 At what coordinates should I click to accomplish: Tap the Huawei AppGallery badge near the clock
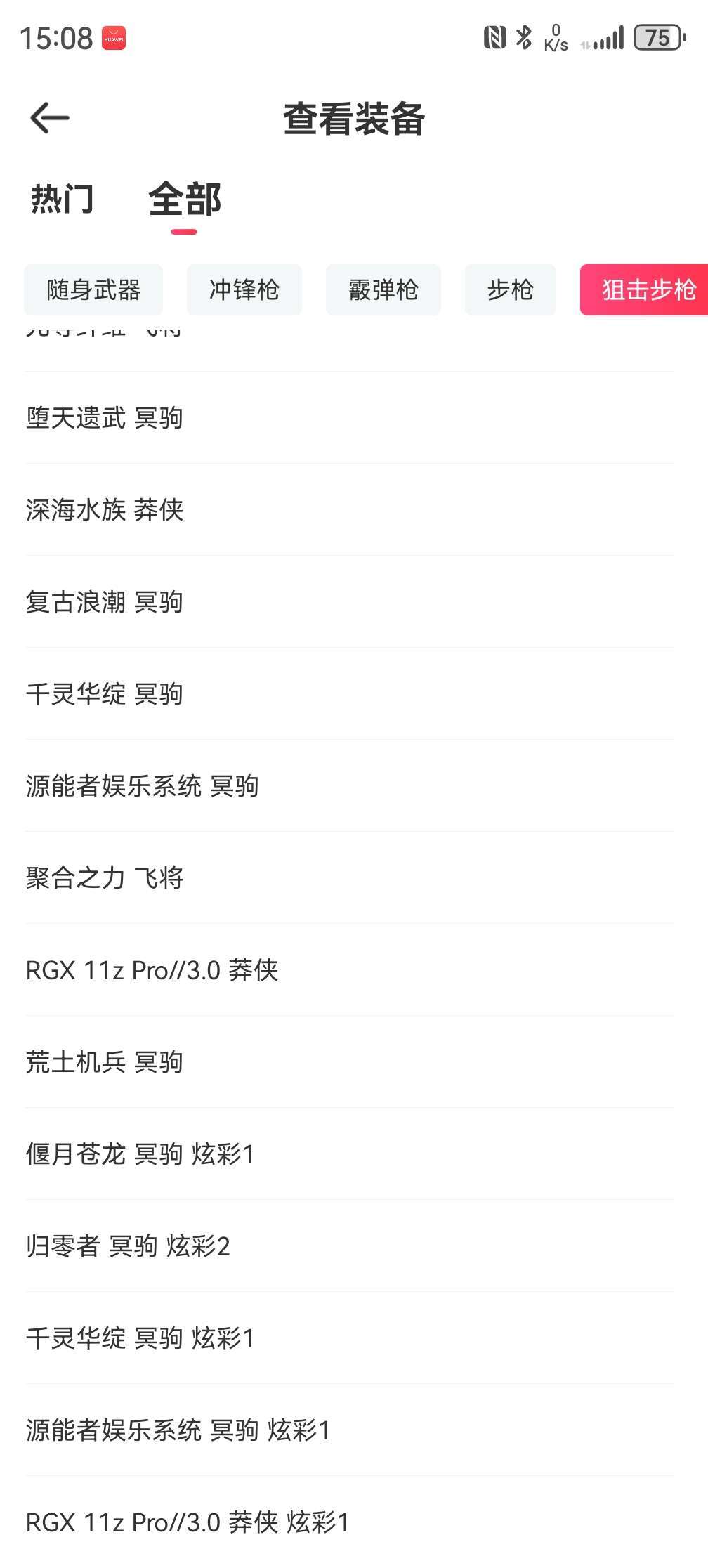pyautogui.click(x=112, y=39)
